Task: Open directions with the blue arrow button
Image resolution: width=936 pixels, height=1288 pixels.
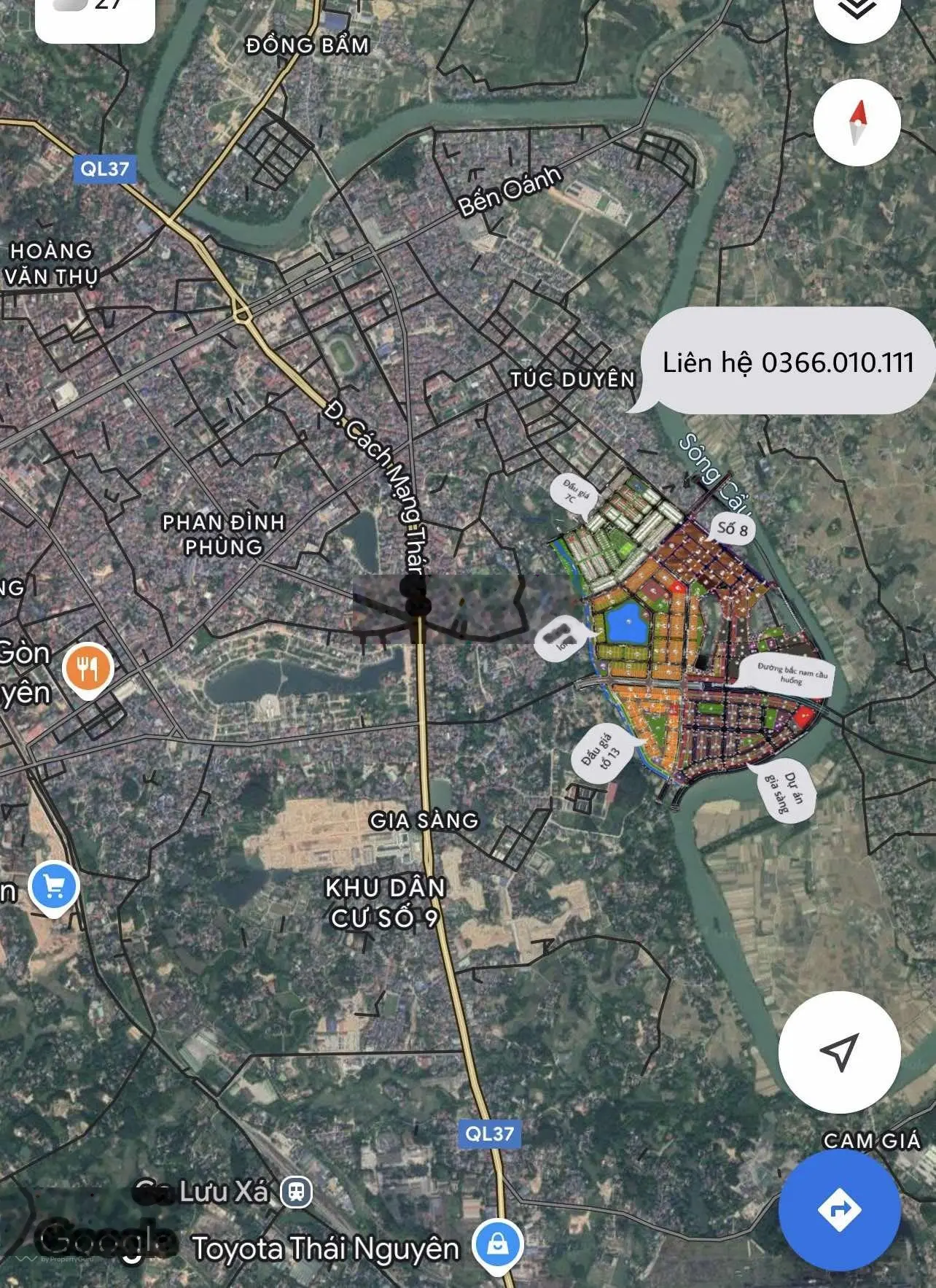Action: 839,1209
